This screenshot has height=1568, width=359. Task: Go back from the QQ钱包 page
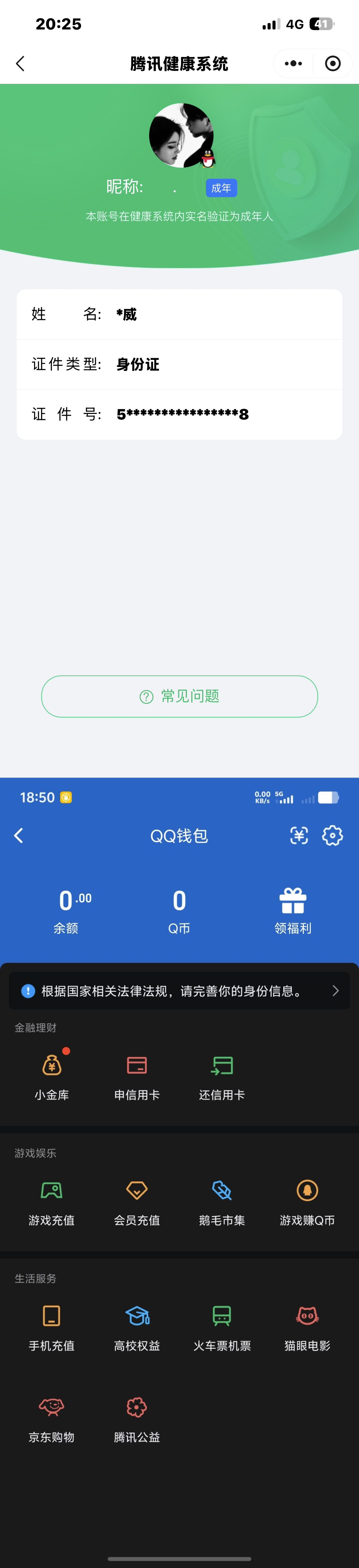pyautogui.click(x=19, y=835)
